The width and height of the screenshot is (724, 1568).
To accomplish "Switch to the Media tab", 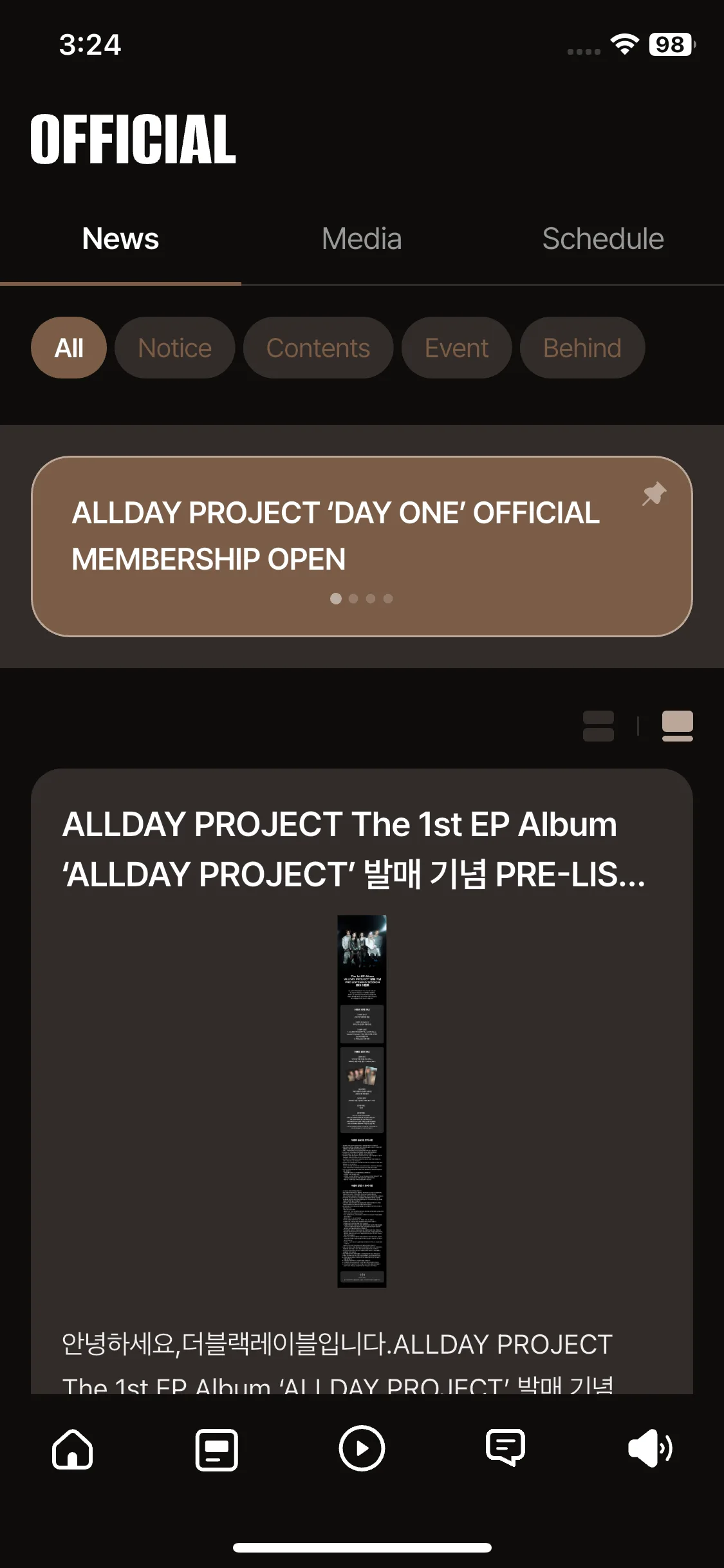I will 362,239.
